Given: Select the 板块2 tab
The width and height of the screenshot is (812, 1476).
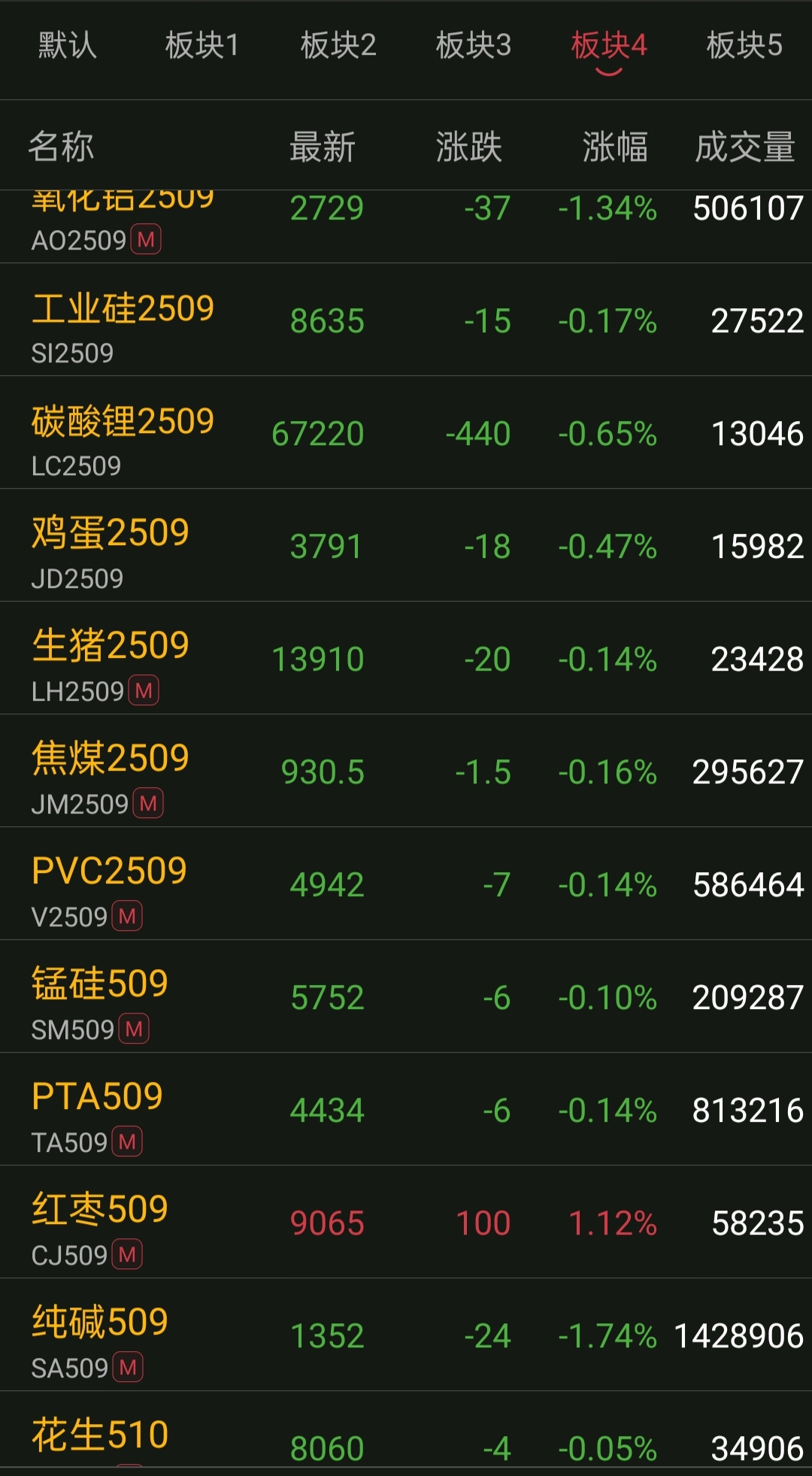Looking at the screenshot, I should point(338,46).
